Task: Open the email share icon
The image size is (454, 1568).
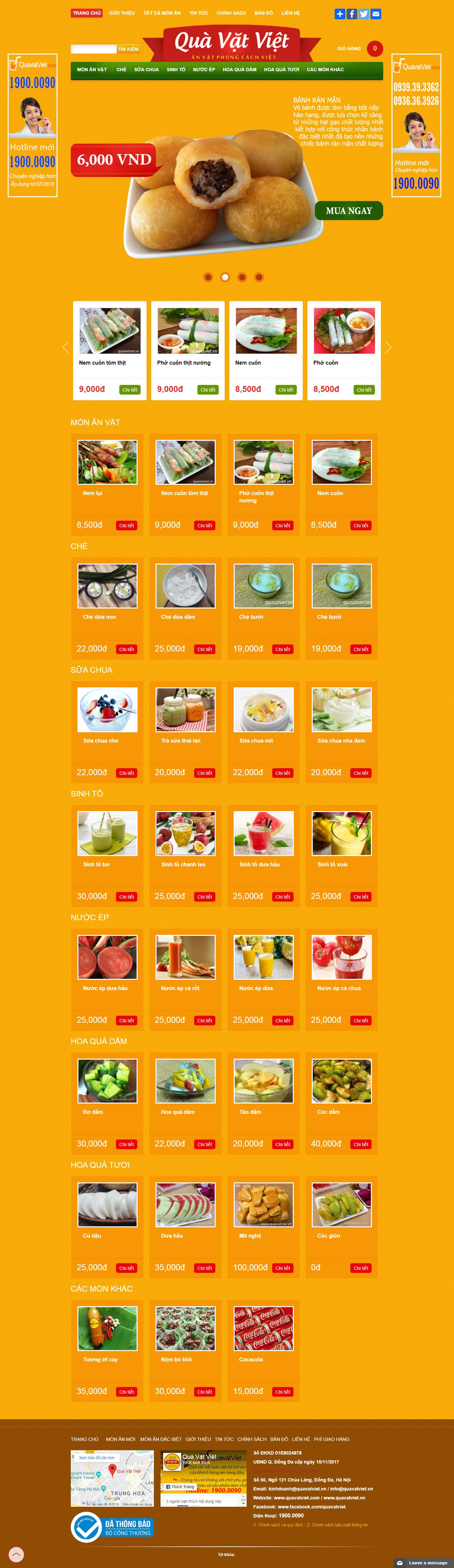Action: pos(376,14)
